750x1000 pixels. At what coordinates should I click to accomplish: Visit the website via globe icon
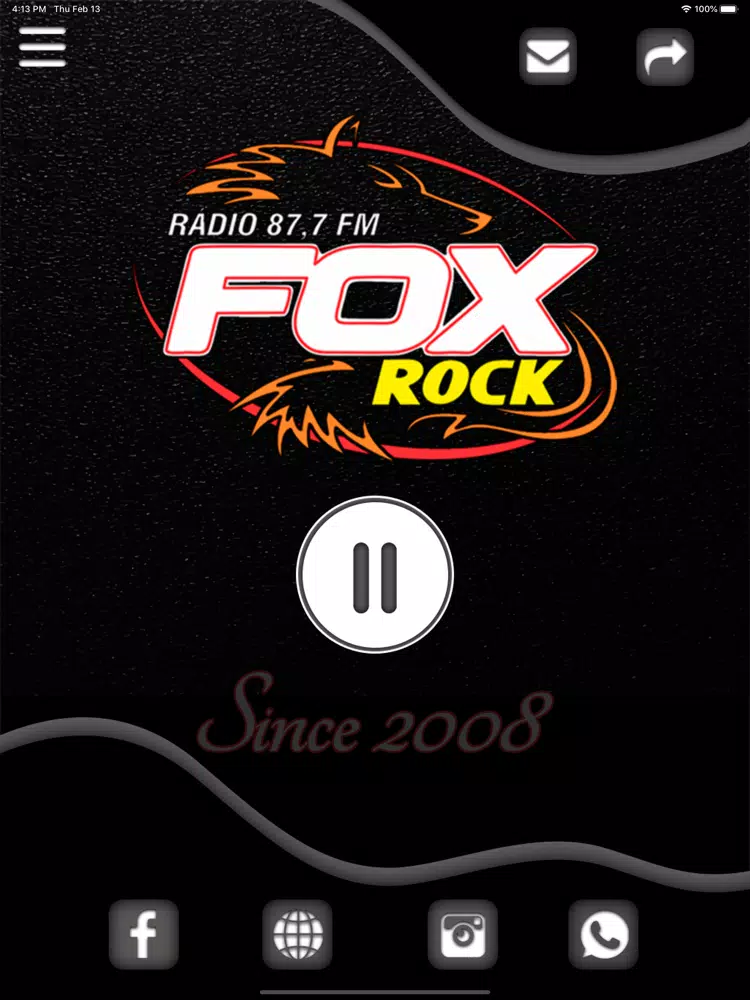[x=297, y=935]
